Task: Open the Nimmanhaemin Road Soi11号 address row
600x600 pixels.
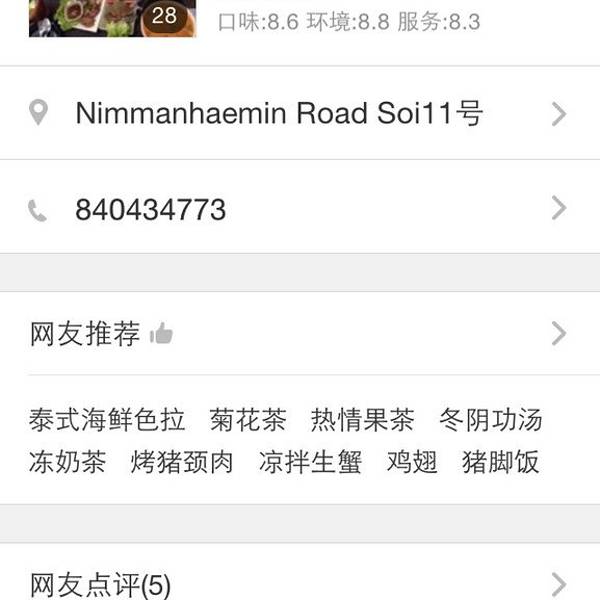Action: click(x=300, y=113)
